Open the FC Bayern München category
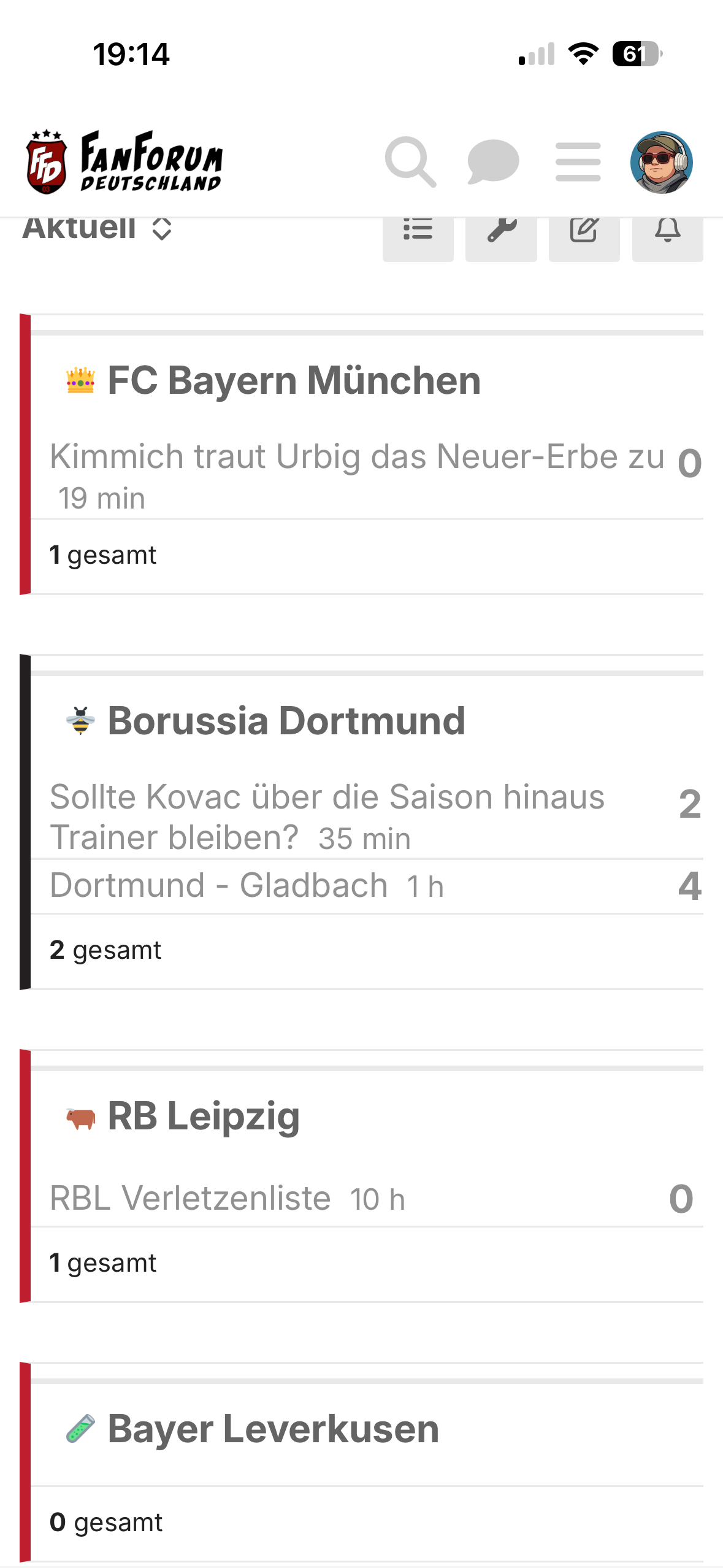 pos(294,380)
